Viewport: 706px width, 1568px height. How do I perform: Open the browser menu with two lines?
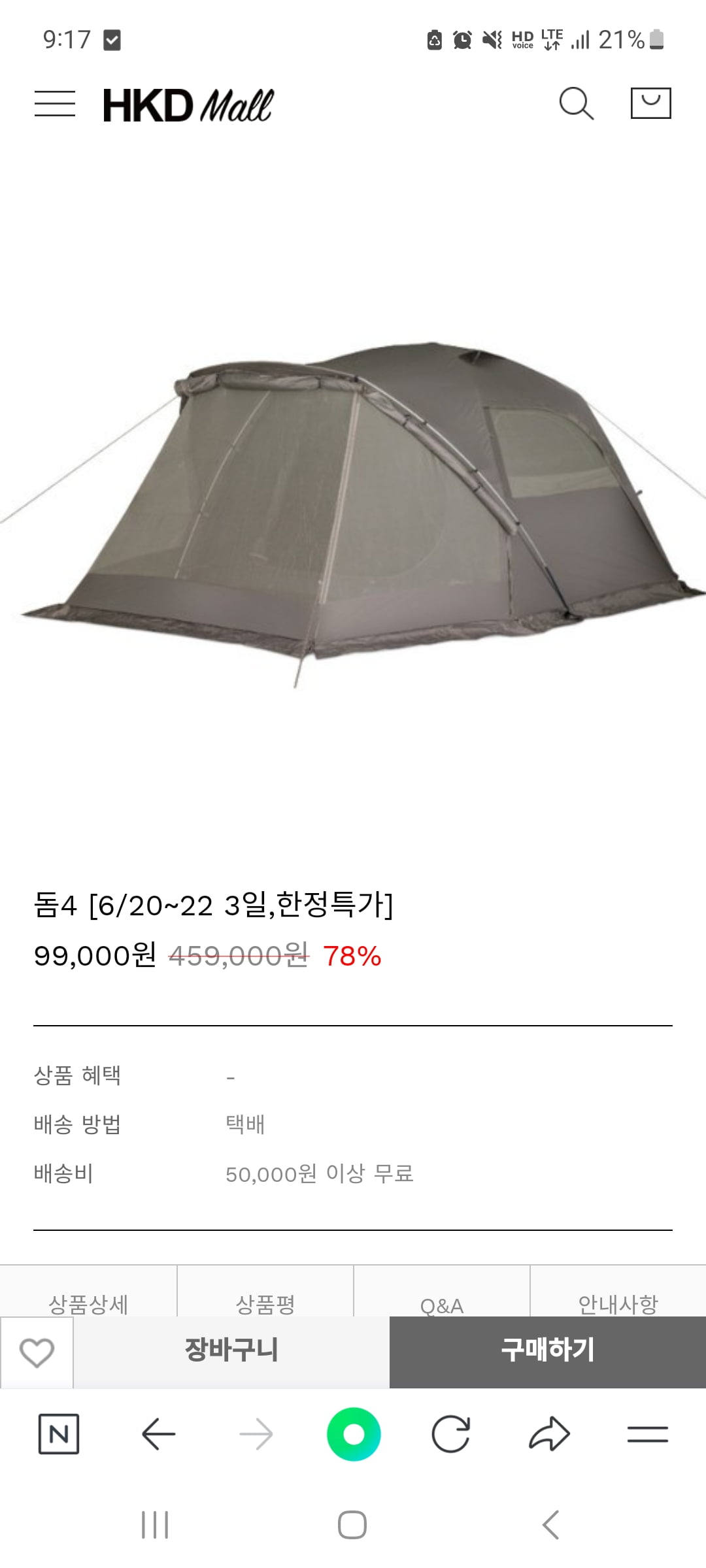[647, 1435]
